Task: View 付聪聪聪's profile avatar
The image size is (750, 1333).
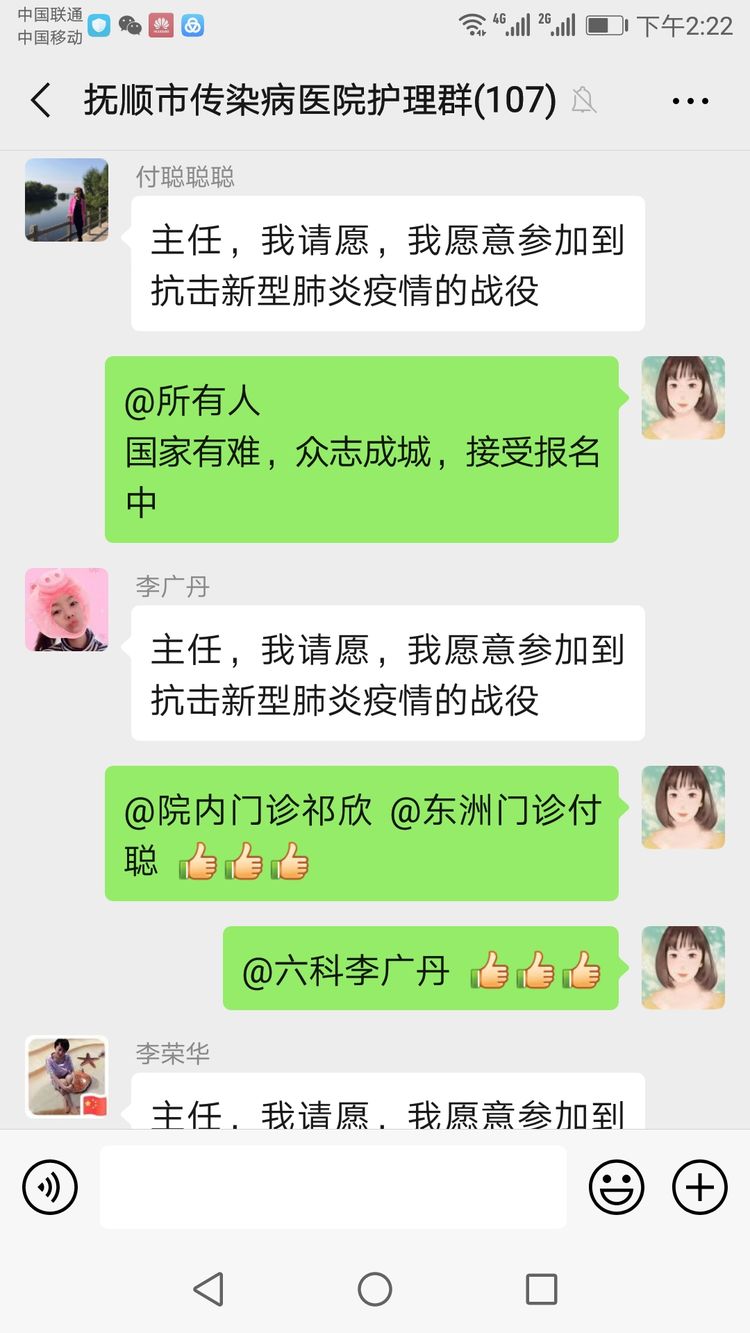Action: click(66, 200)
